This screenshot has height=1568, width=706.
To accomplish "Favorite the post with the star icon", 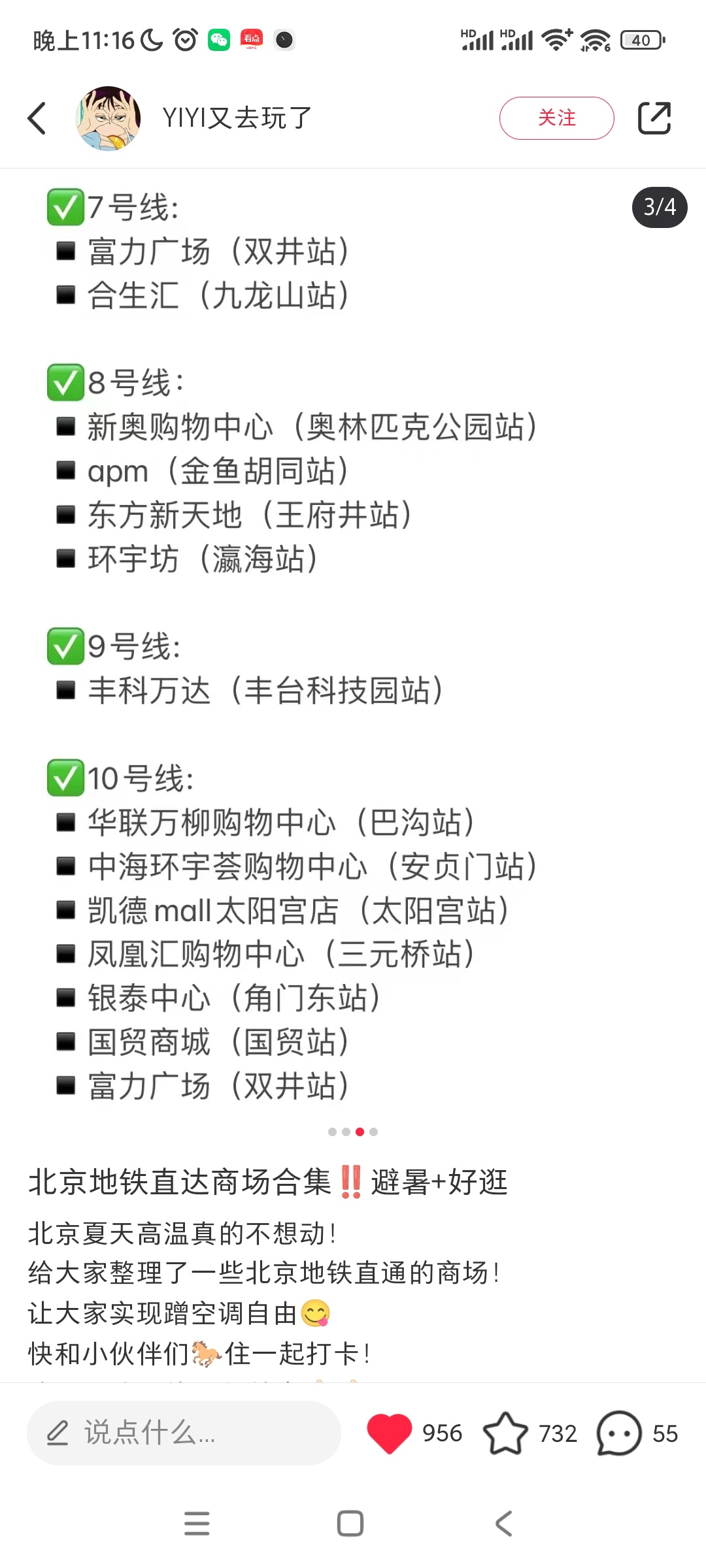I will click(505, 1433).
